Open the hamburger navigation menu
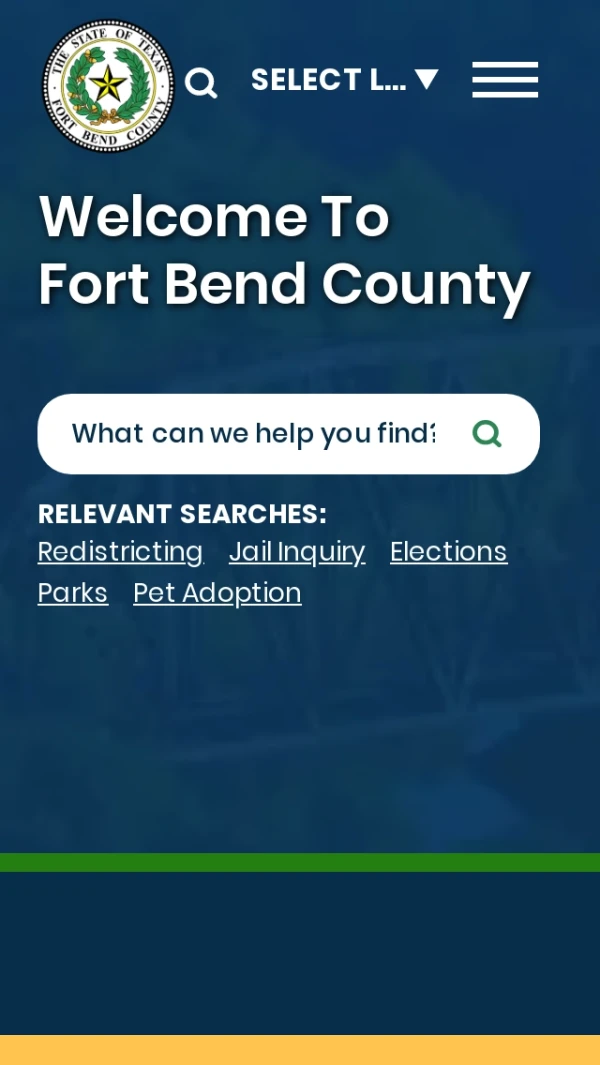 505,80
